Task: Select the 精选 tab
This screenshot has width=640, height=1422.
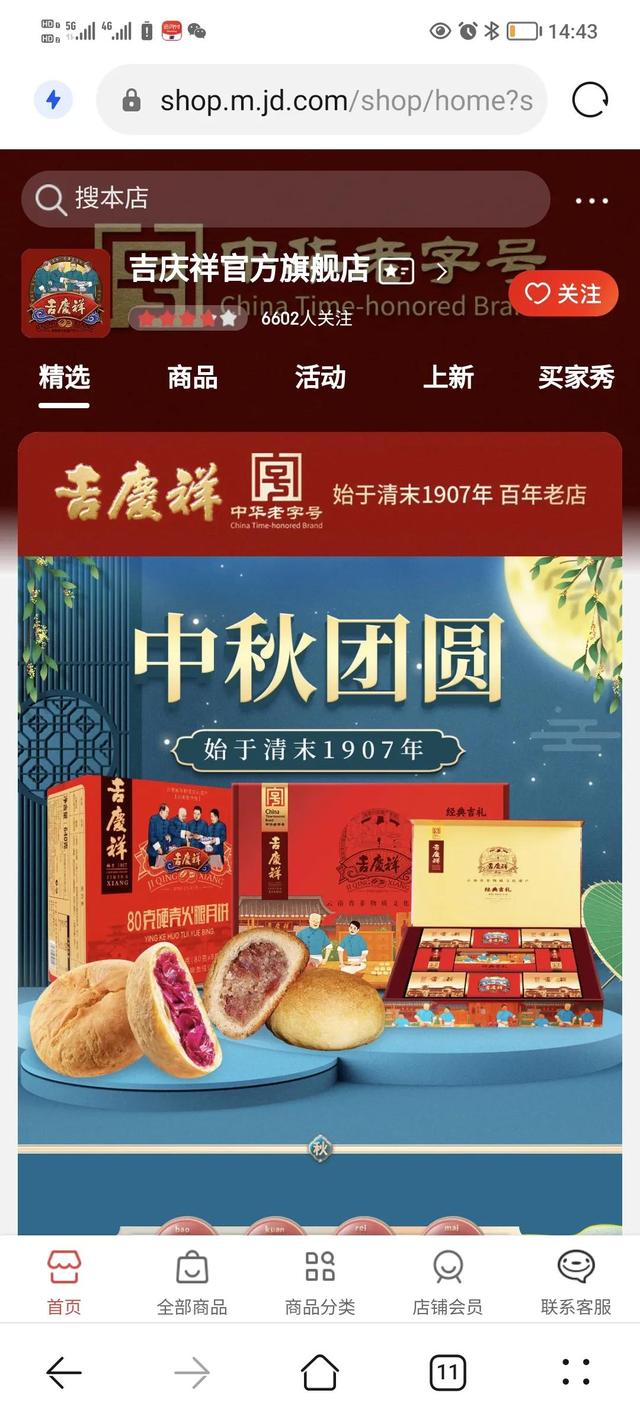Action: 64,378
